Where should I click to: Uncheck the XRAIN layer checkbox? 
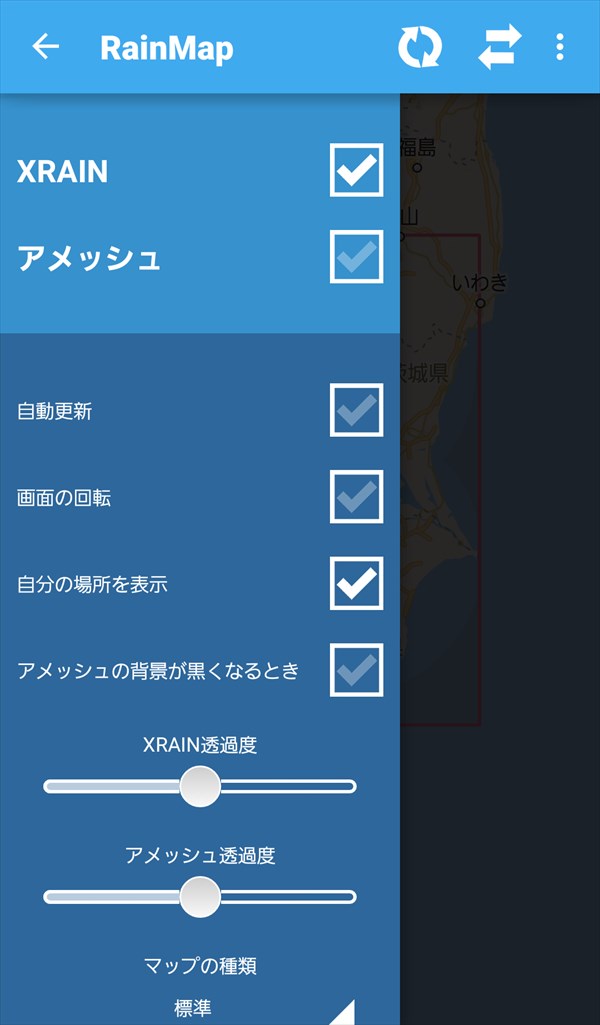click(x=356, y=170)
